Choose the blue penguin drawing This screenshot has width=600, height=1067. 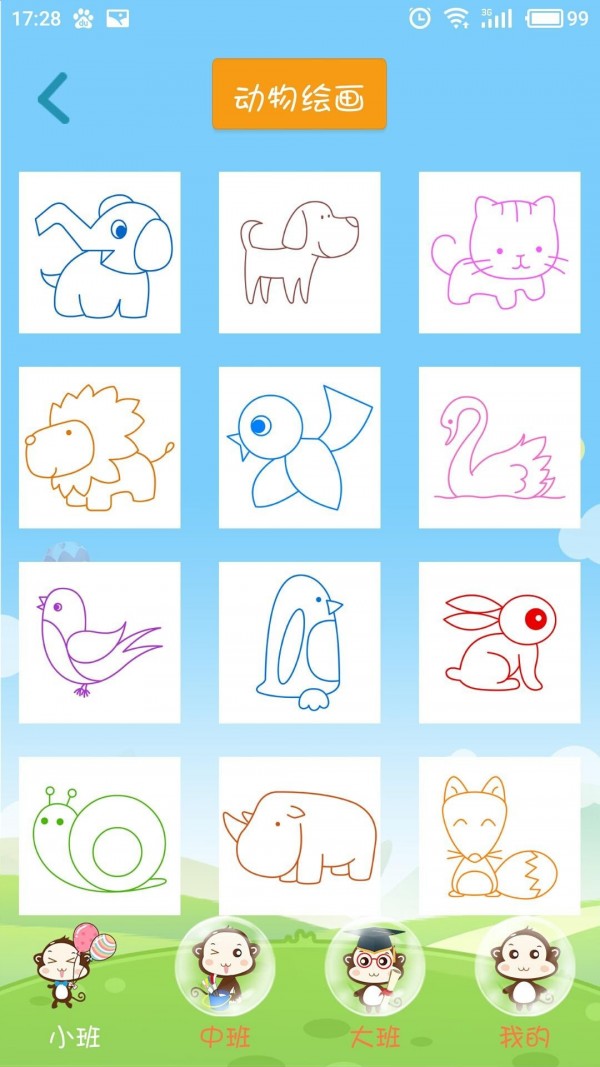coord(299,642)
